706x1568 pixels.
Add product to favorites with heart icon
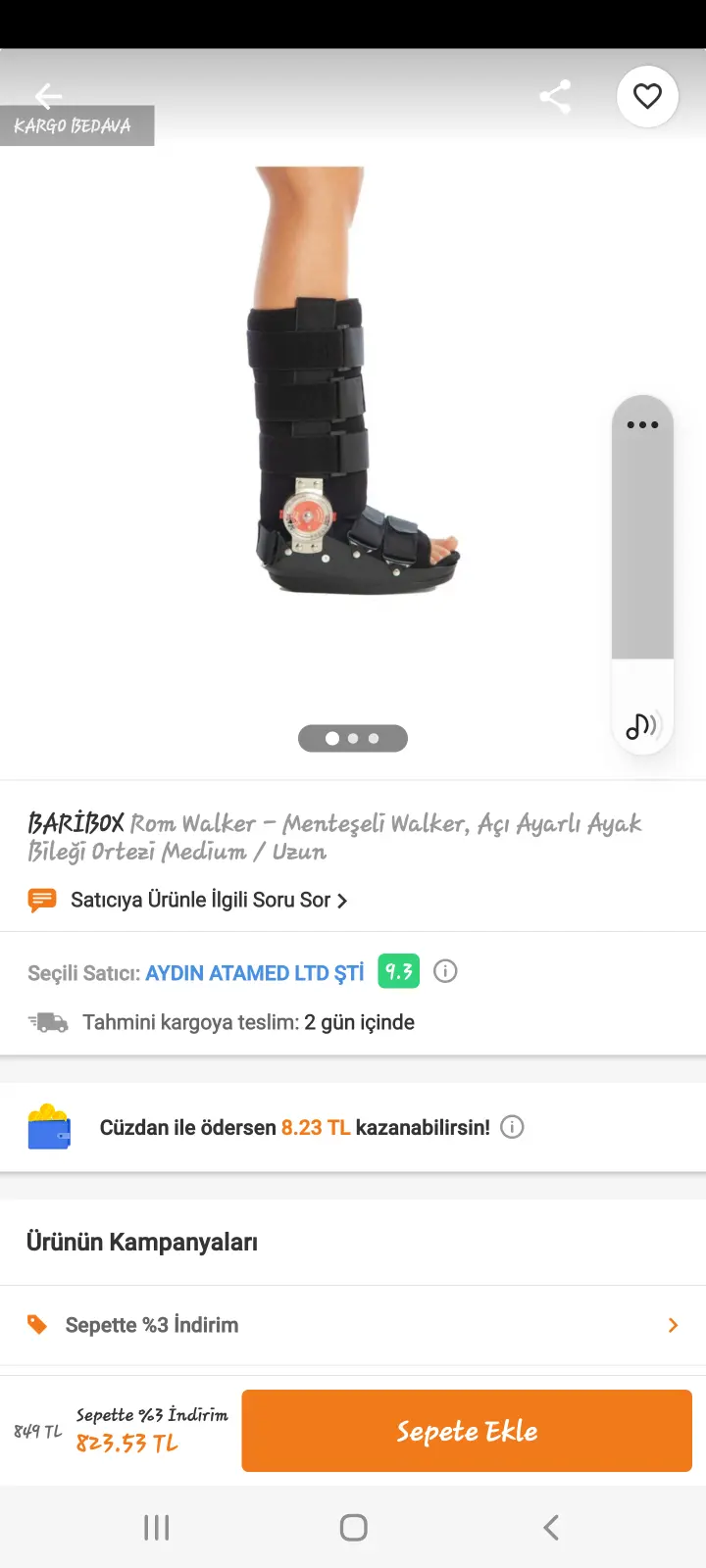pyautogui.click(x=647, y=96)
